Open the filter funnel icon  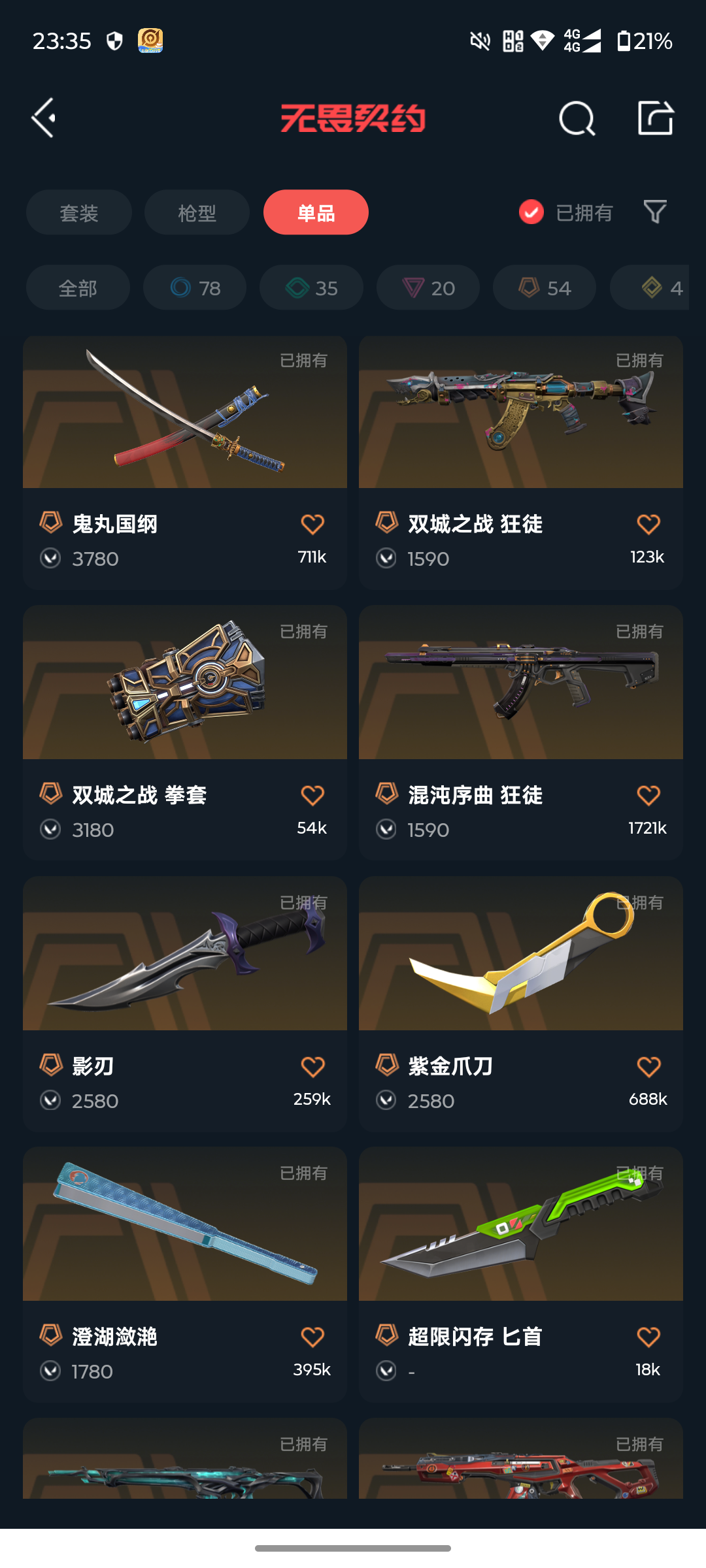655,212
